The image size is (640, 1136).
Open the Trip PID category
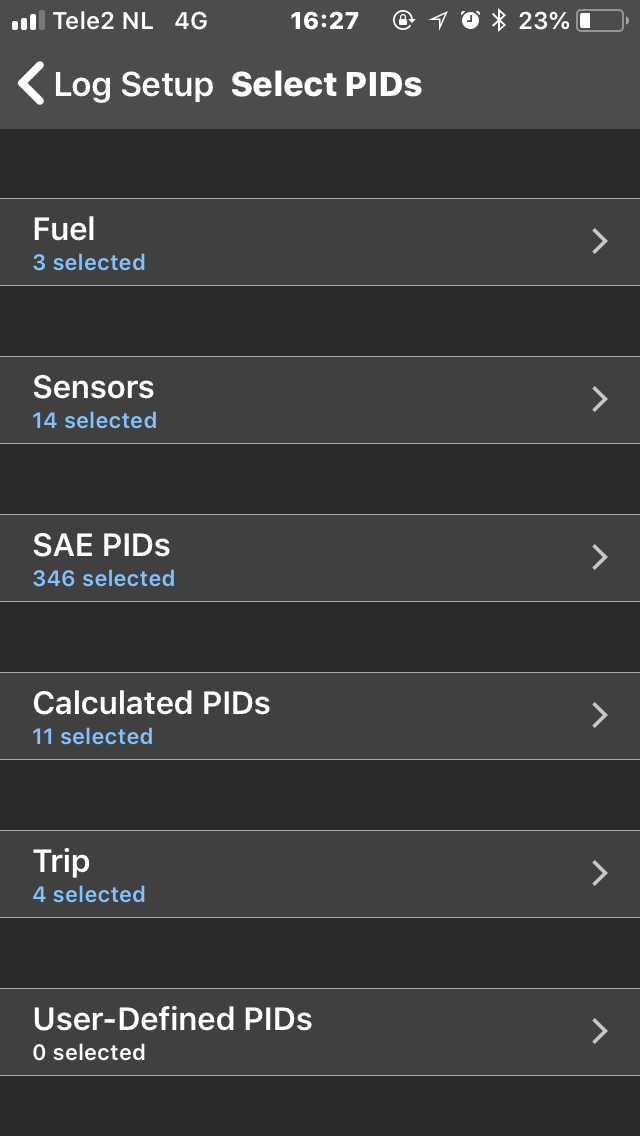pyautogui.click(x=320, y=874)
